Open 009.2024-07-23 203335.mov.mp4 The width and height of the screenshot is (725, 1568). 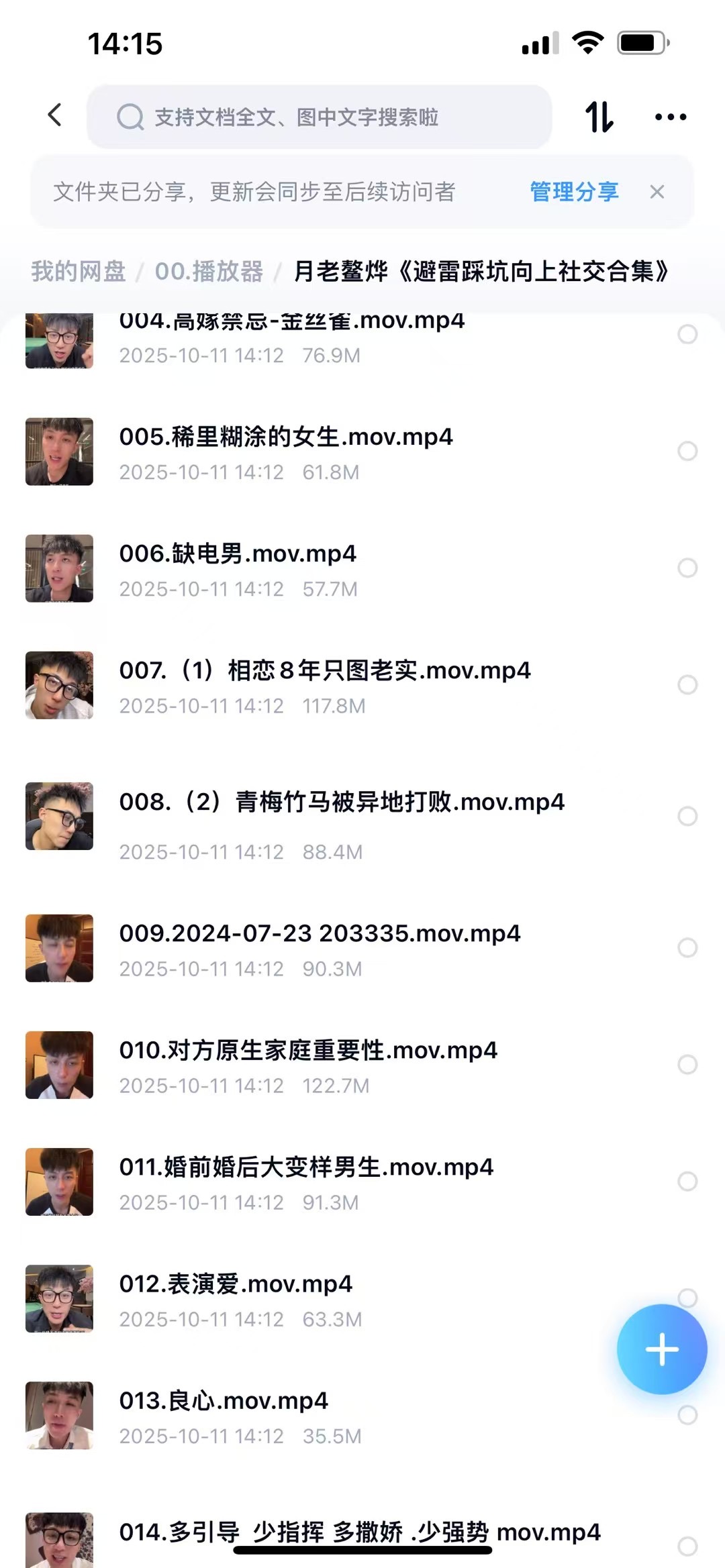(320, 934)
